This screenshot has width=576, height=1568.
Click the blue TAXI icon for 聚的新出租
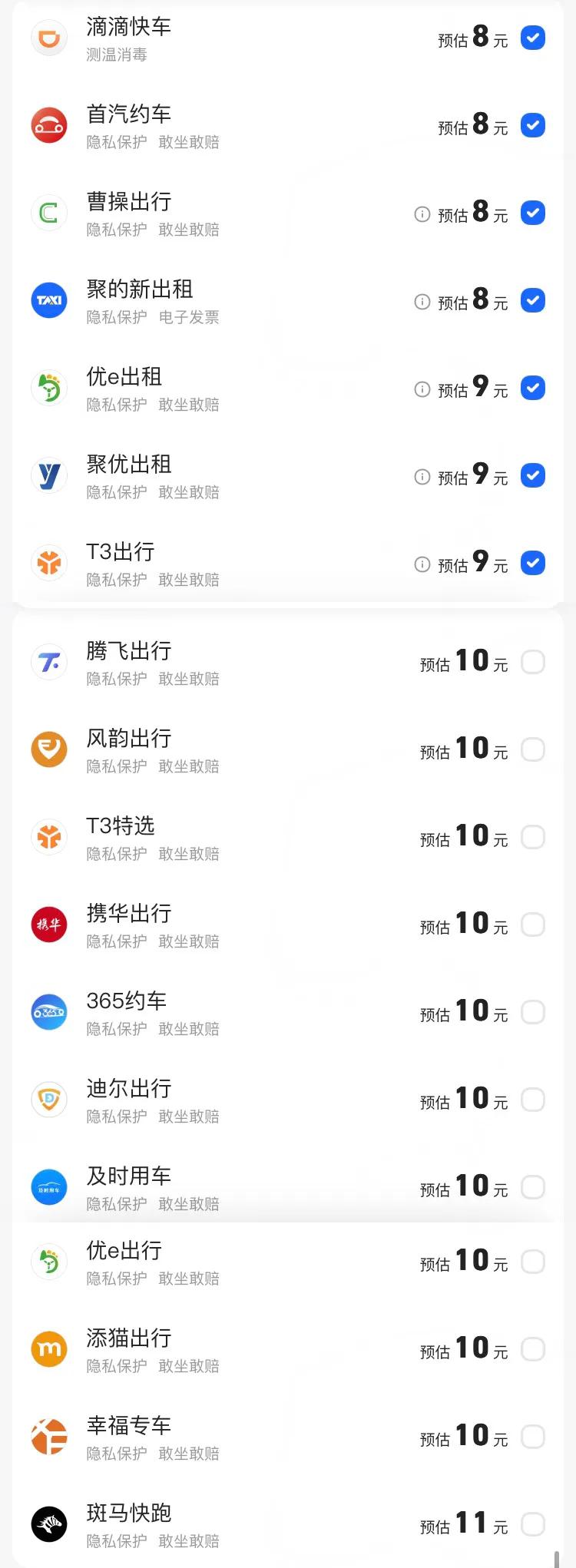click(x=48, y=300)
